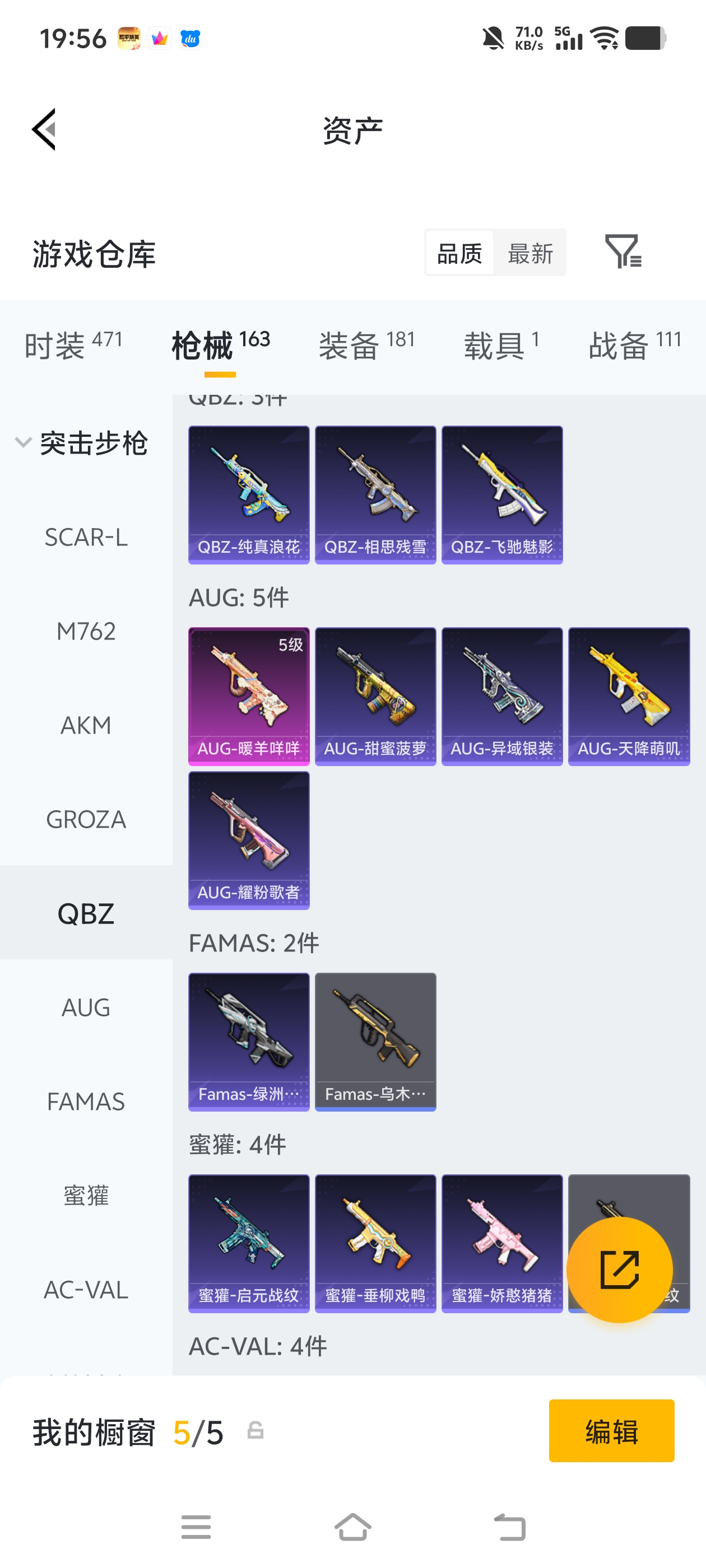Open the filter icon beside 最新
Image resolution: width=706 pixels, height=1568 pixels.
(x=623, y=251)
